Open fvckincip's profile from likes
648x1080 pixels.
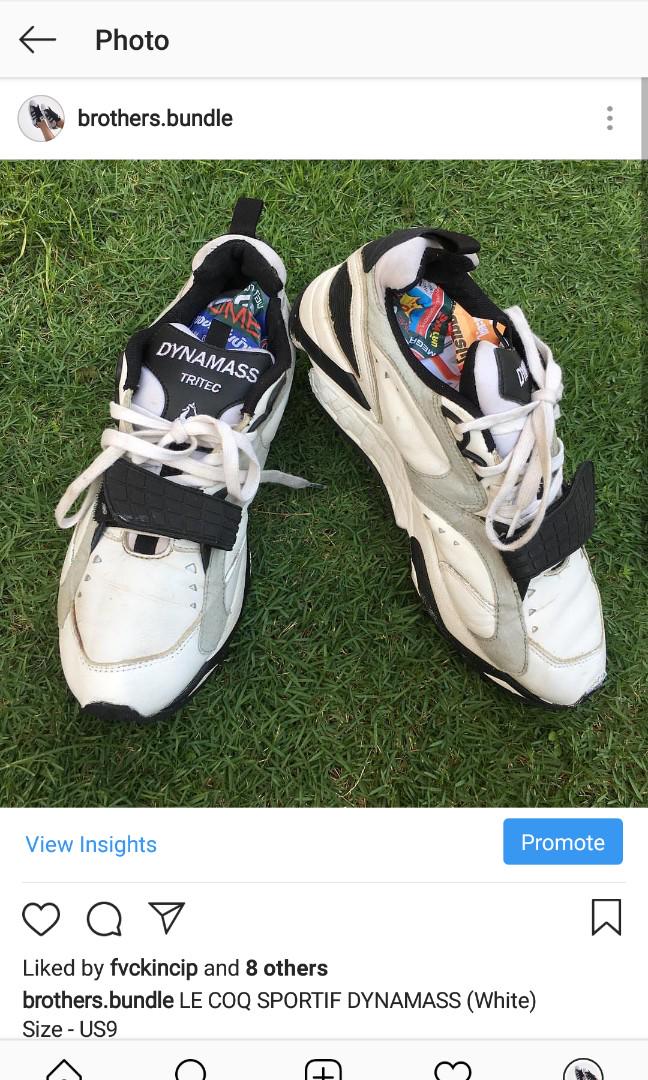pyautogui.click(x=153, y=968)
